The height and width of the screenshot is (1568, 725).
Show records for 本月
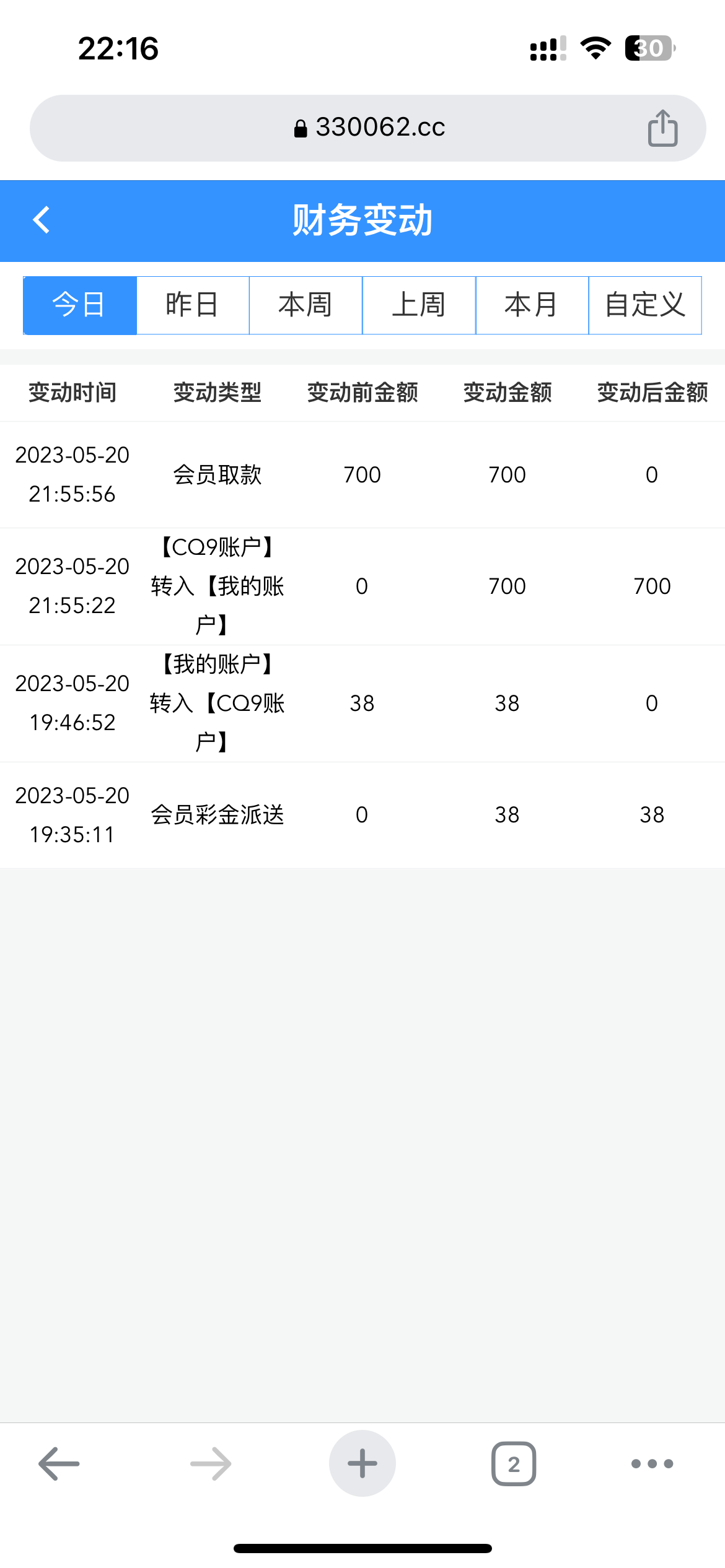coord(532,305)
